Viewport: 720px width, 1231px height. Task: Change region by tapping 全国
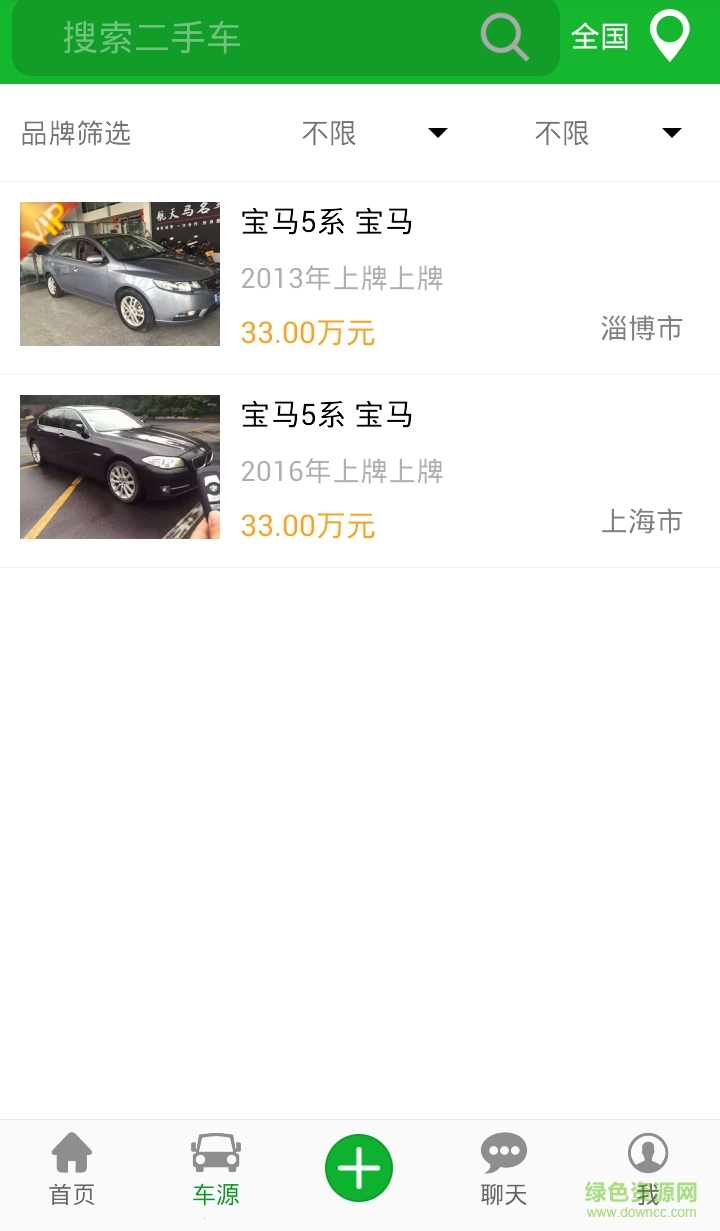pos(600,36)
